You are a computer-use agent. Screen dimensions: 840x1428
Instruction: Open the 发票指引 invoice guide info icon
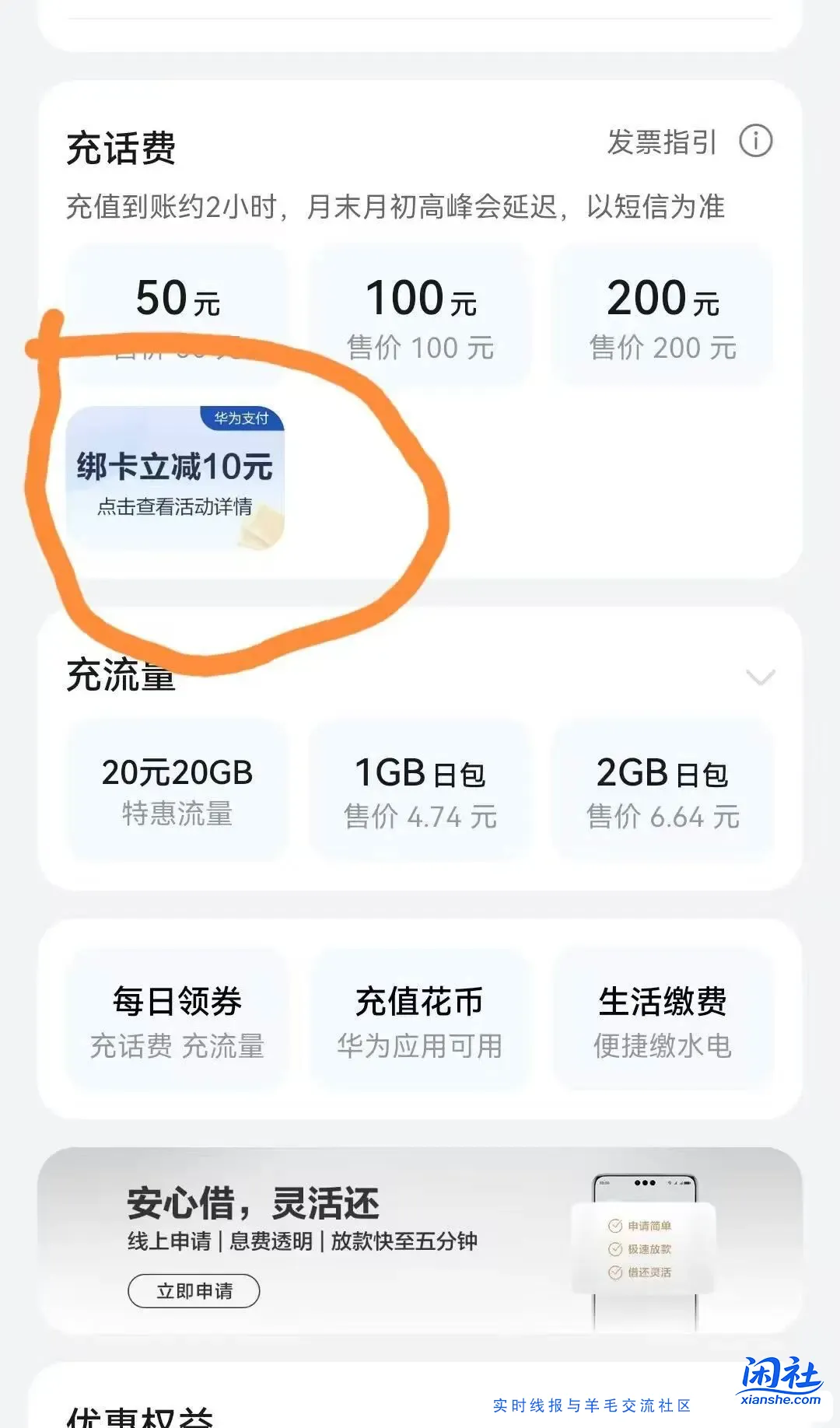(757, 142)
